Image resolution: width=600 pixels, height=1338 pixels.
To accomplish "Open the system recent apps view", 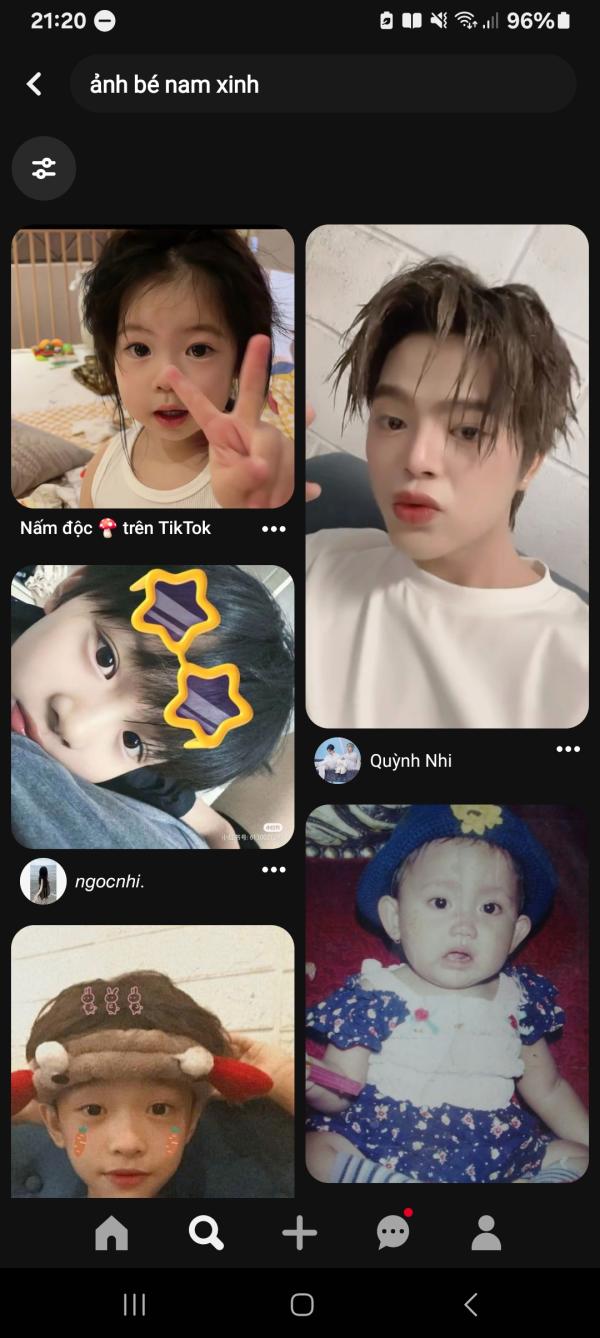I will click(134, 1304).
